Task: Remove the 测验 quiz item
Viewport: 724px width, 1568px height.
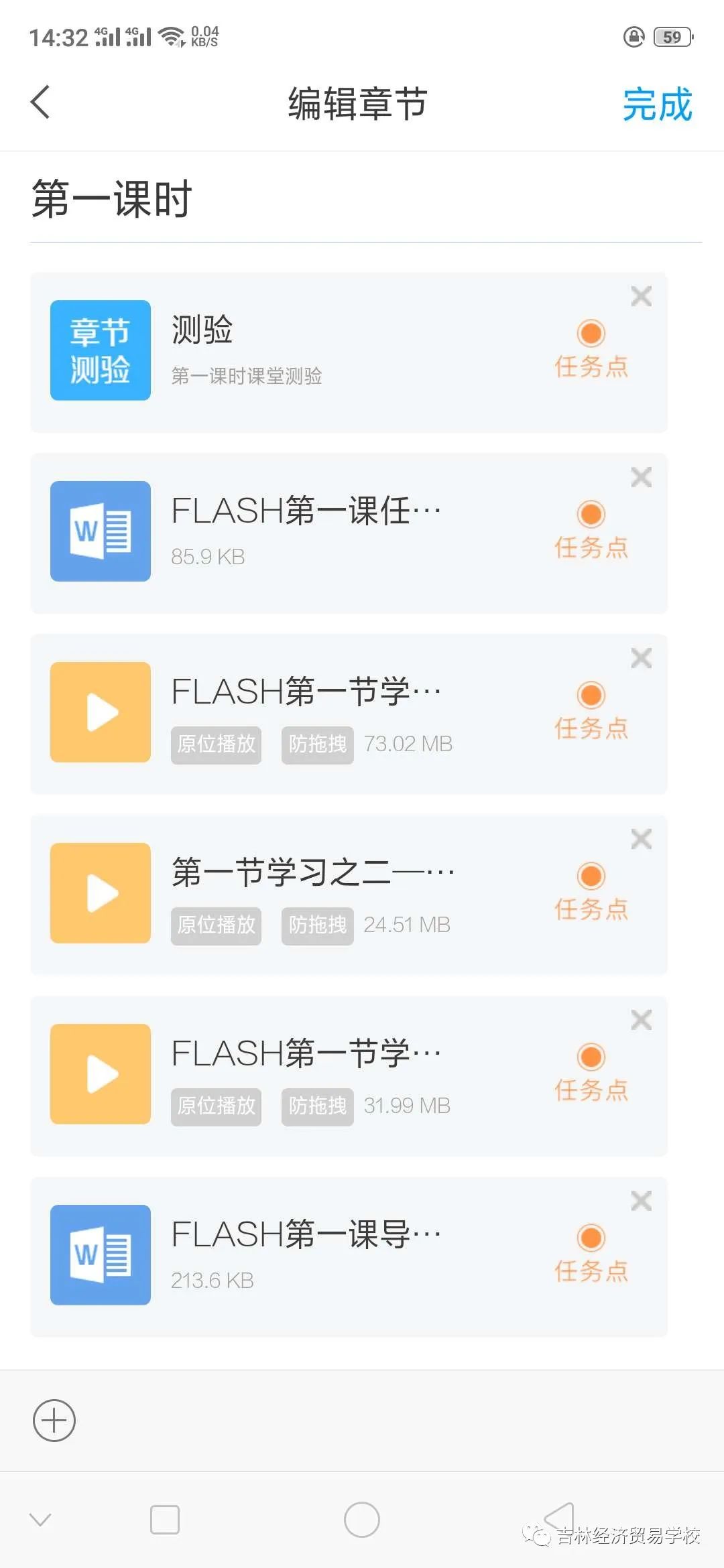Action: pos(642,296)
